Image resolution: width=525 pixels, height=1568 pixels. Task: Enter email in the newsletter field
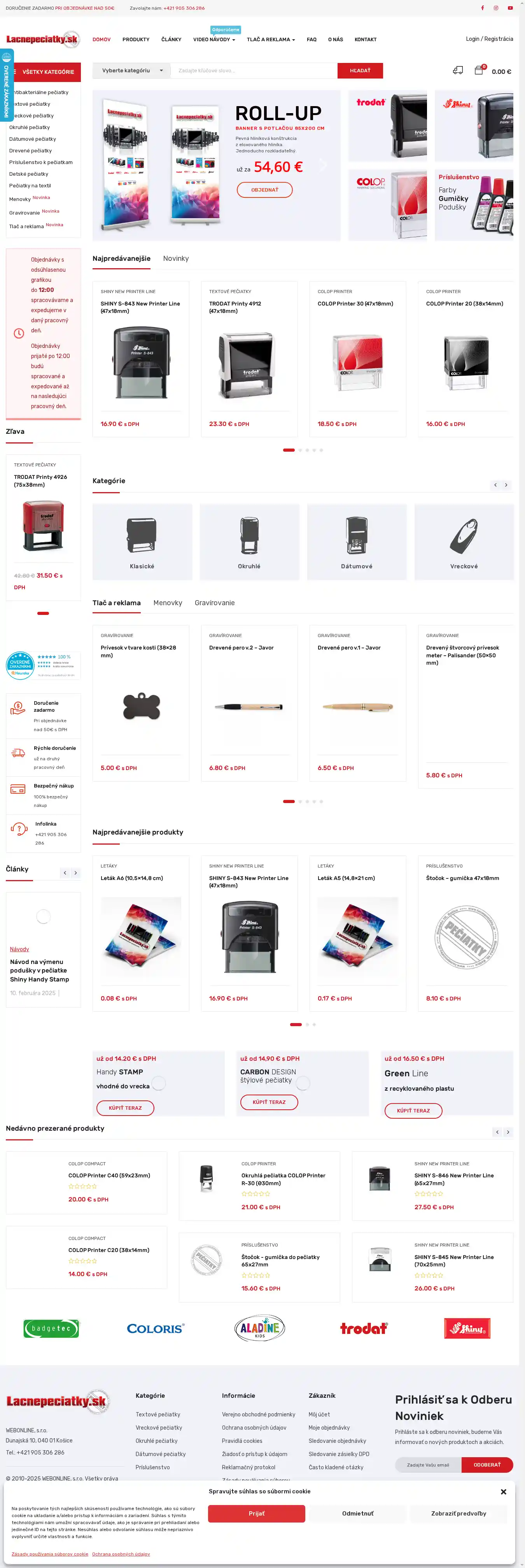click(428, 1465)
